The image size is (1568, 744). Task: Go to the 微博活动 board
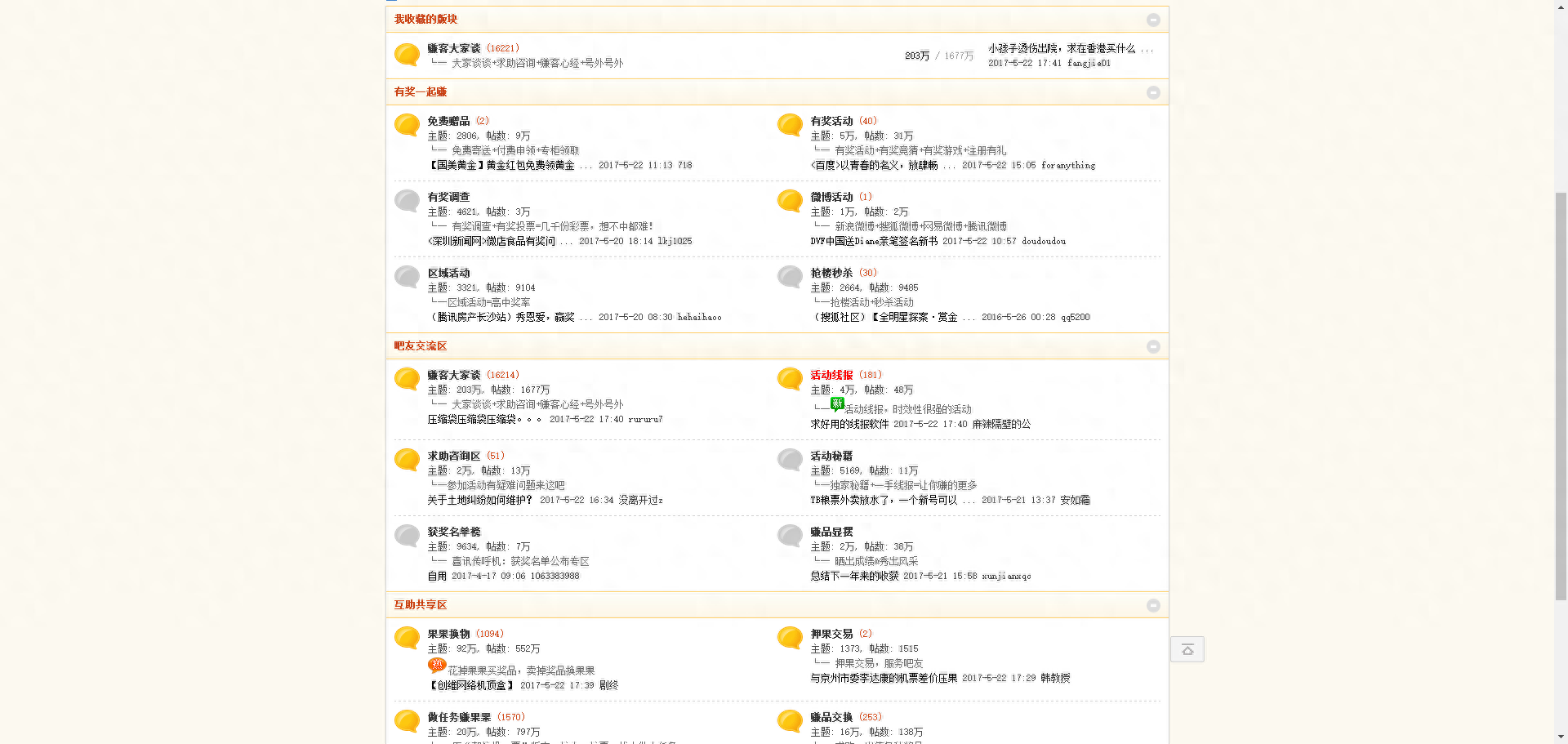(x=831, y=197)
